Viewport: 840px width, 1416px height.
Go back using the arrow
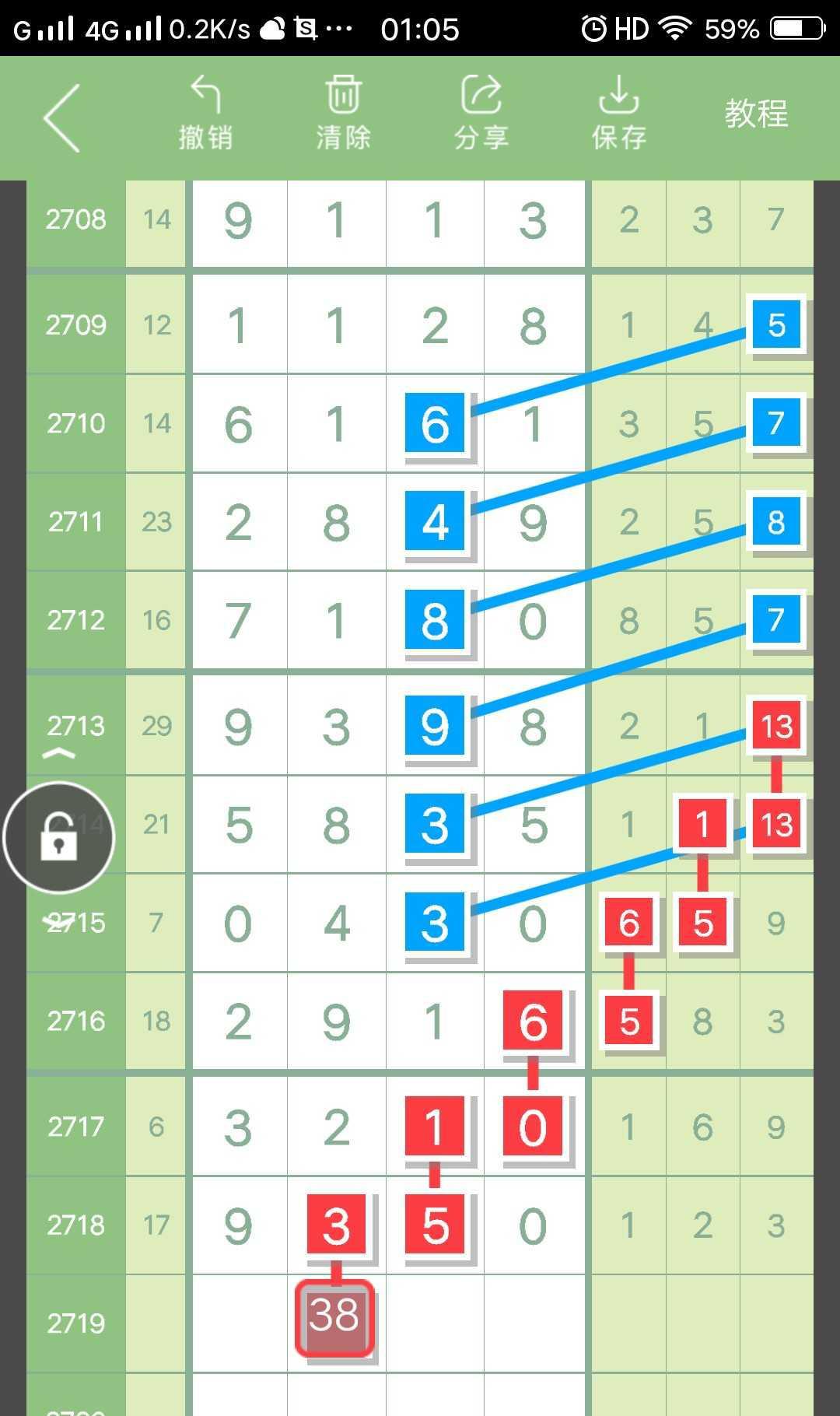(62, 118)
